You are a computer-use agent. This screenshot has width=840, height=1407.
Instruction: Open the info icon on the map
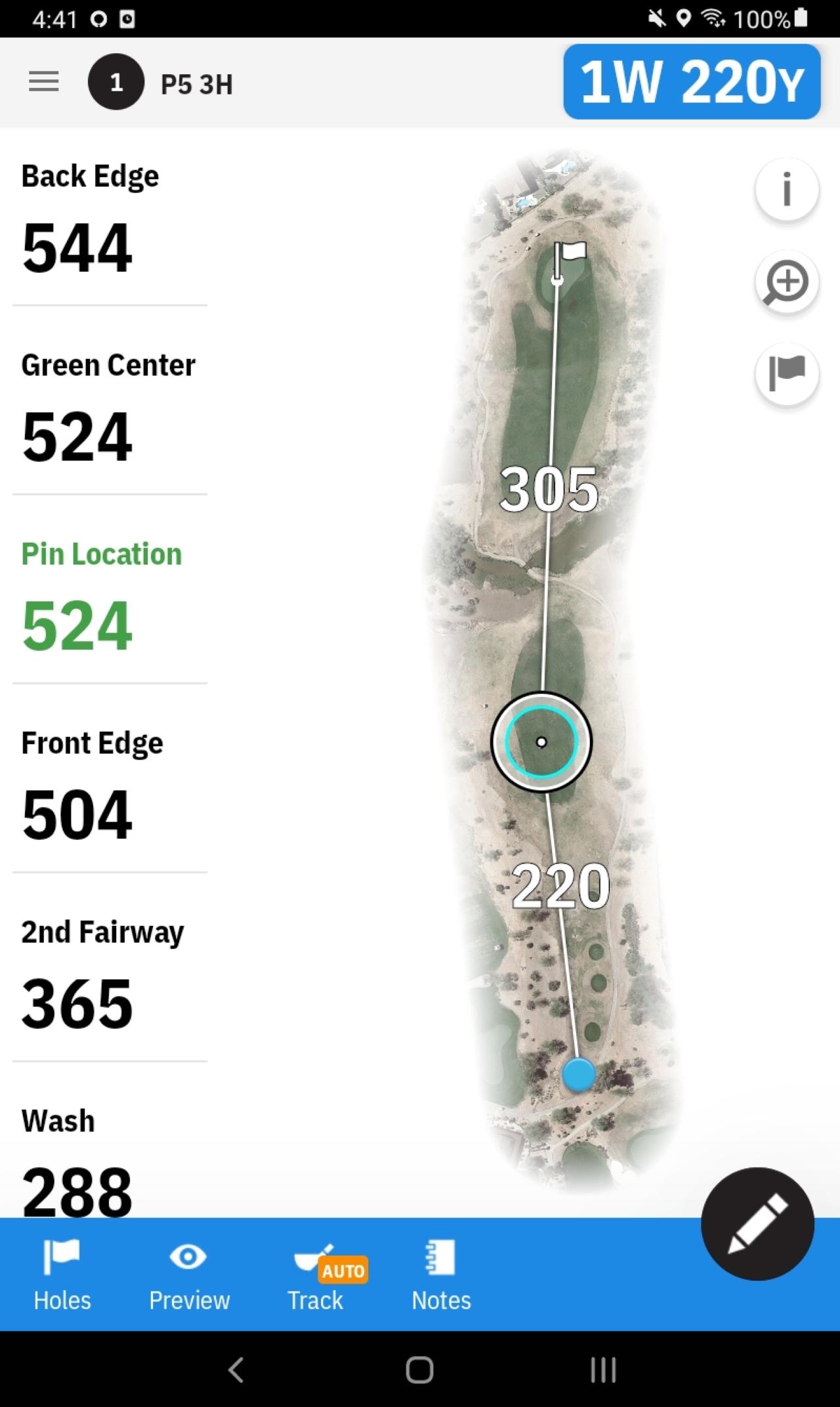point(786,189)
